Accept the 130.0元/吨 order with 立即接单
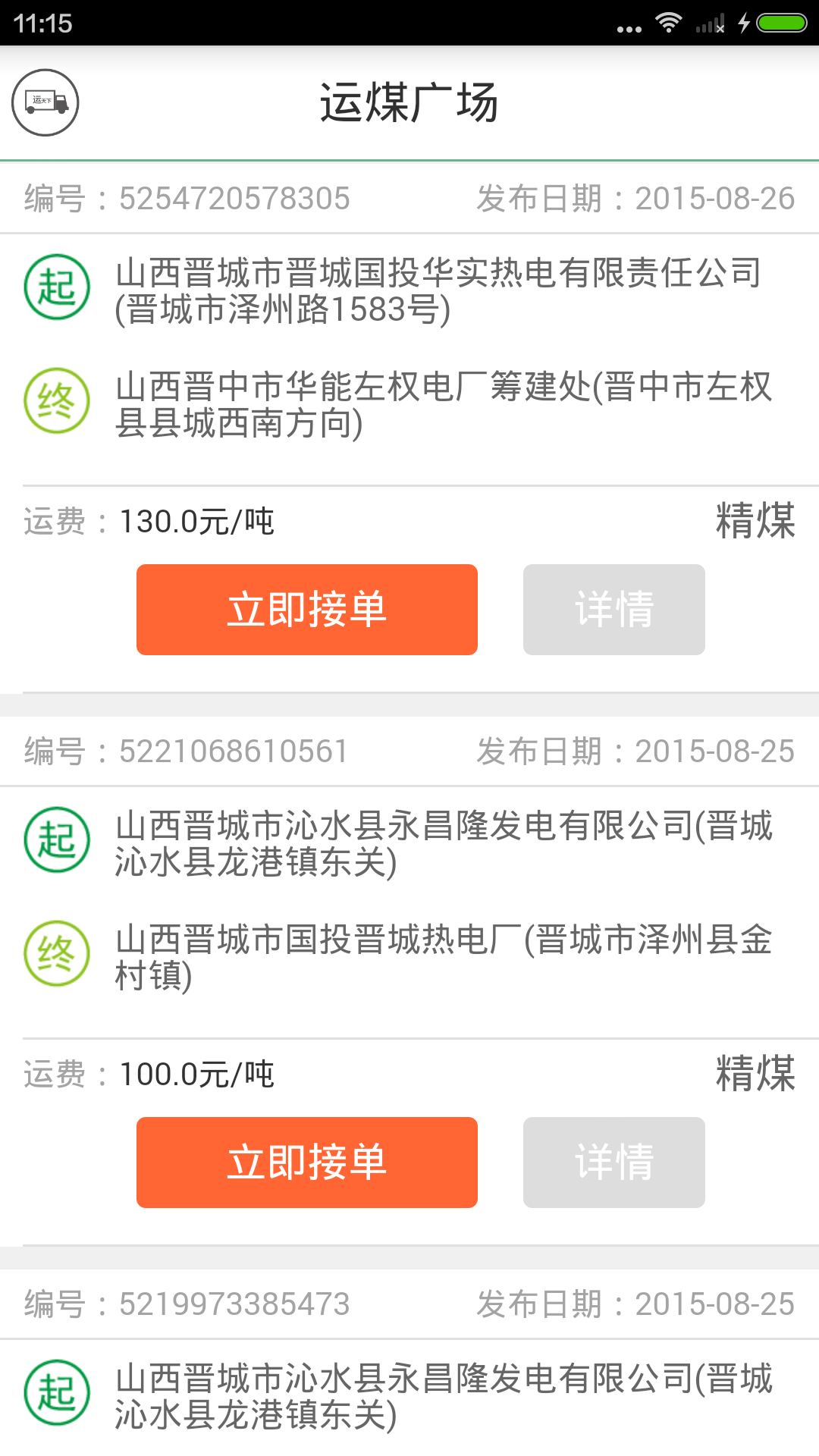The height and width of the screenshot is (1456, 819). point(306,609)
